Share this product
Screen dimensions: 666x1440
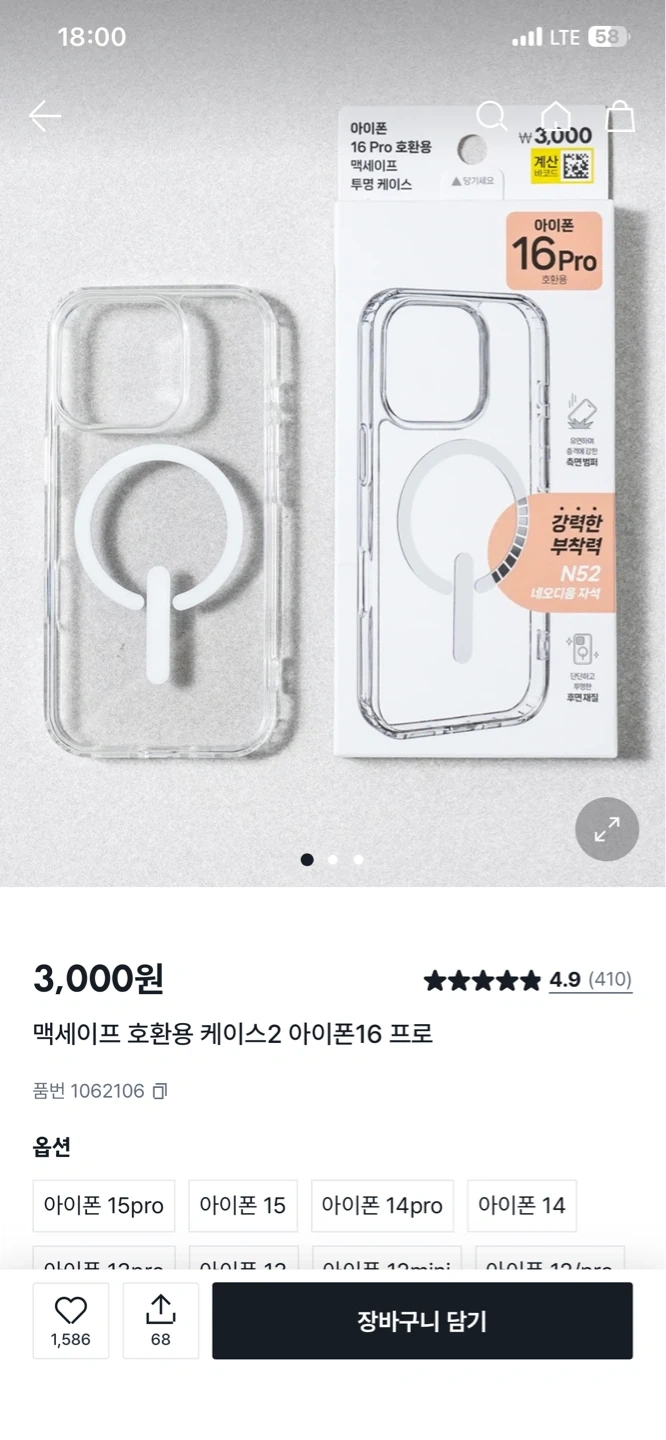click(x=161, y=1321)
